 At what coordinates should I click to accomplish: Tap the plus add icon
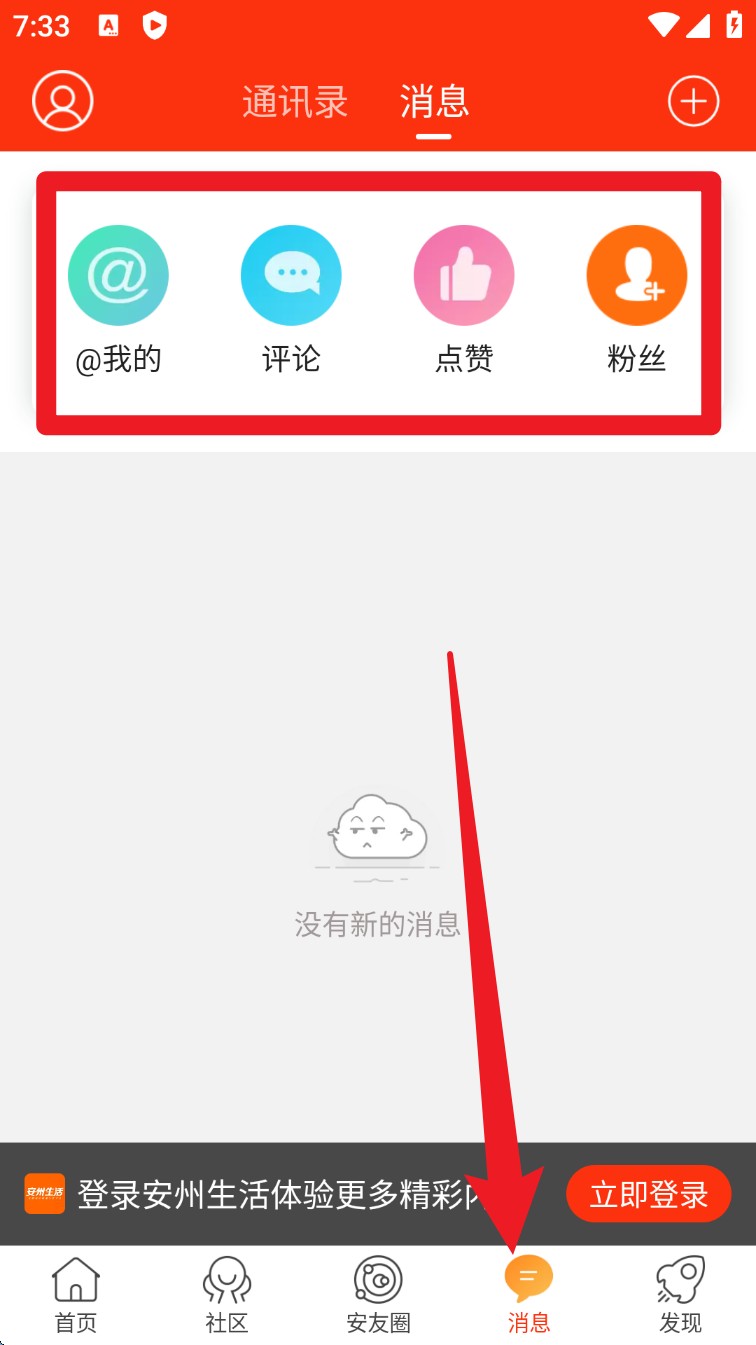693,101
